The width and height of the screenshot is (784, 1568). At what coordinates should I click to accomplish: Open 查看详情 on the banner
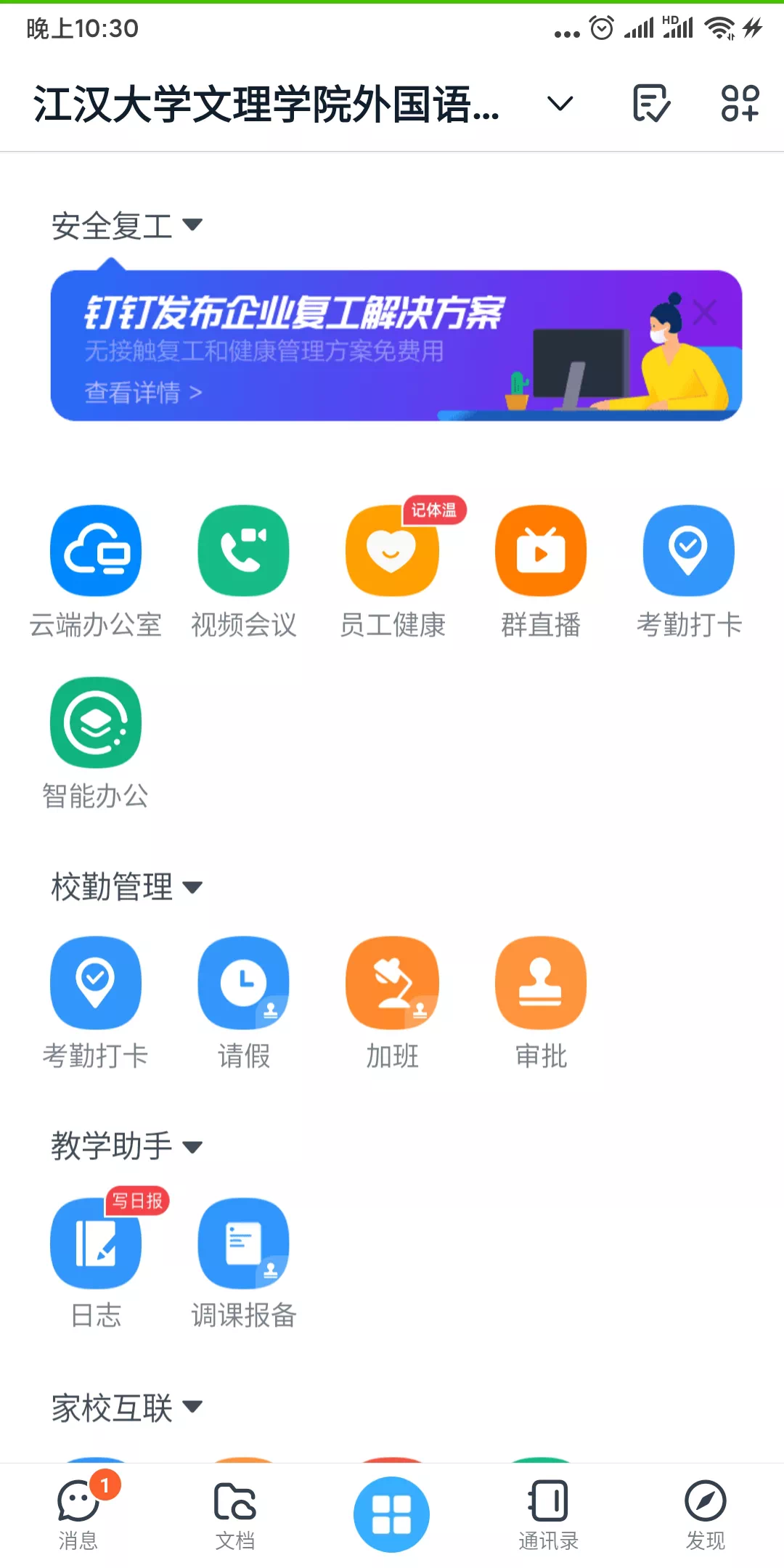click(143, 393)
